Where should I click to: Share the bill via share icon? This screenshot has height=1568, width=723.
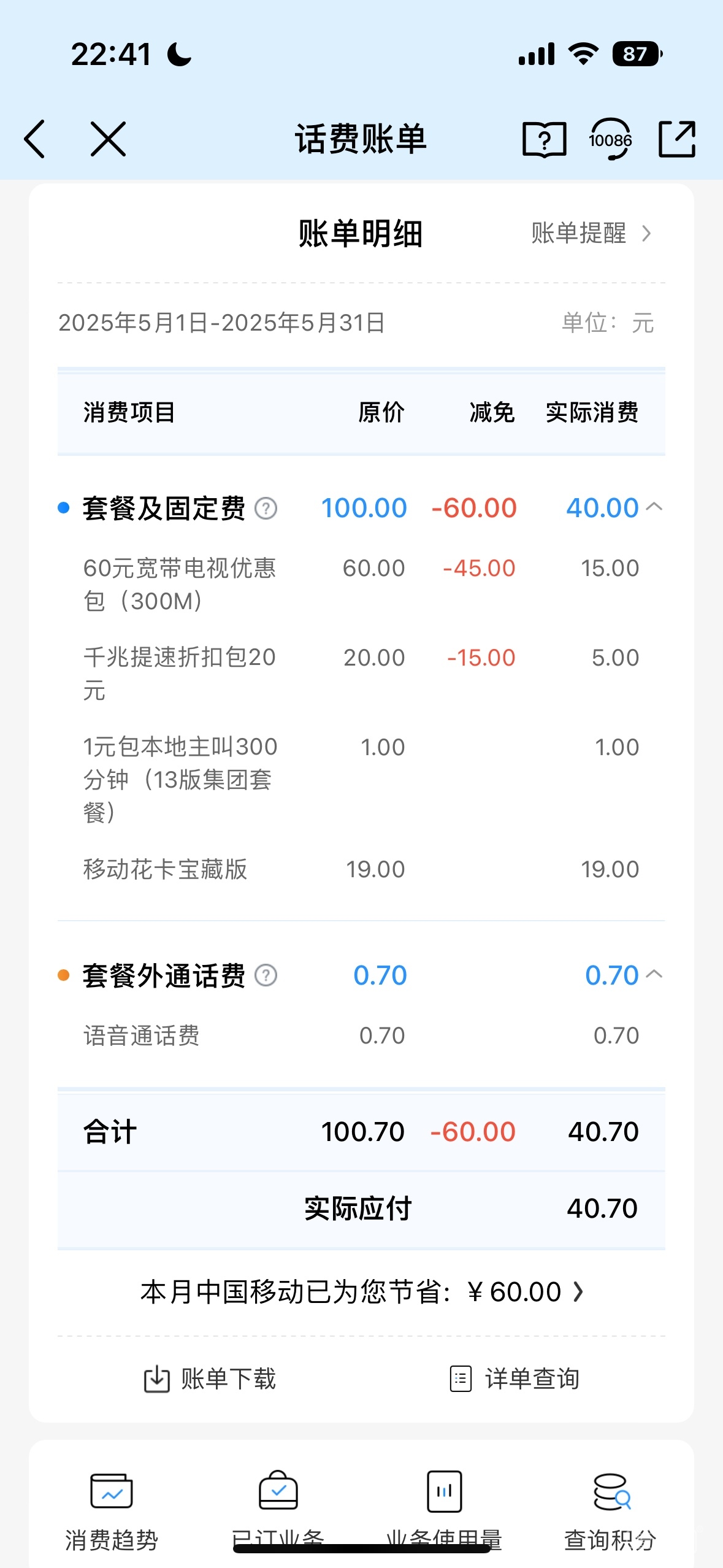[x=676, y=139]
